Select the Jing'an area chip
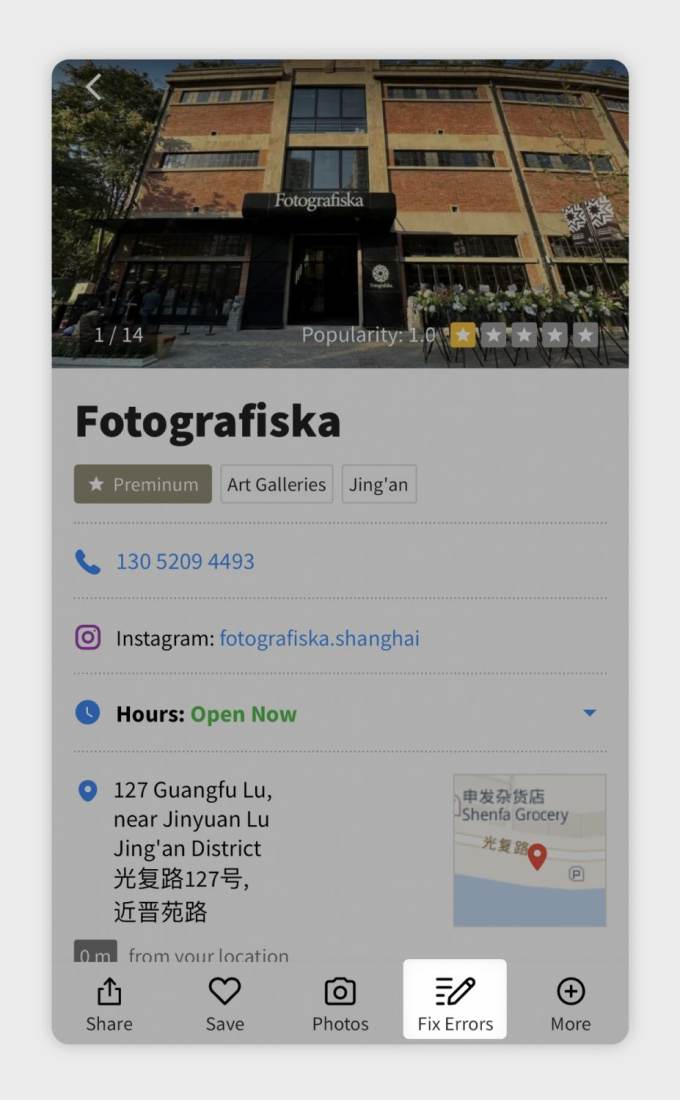The height and width of the screenshot is (1100, 680). tap(378, 484)
